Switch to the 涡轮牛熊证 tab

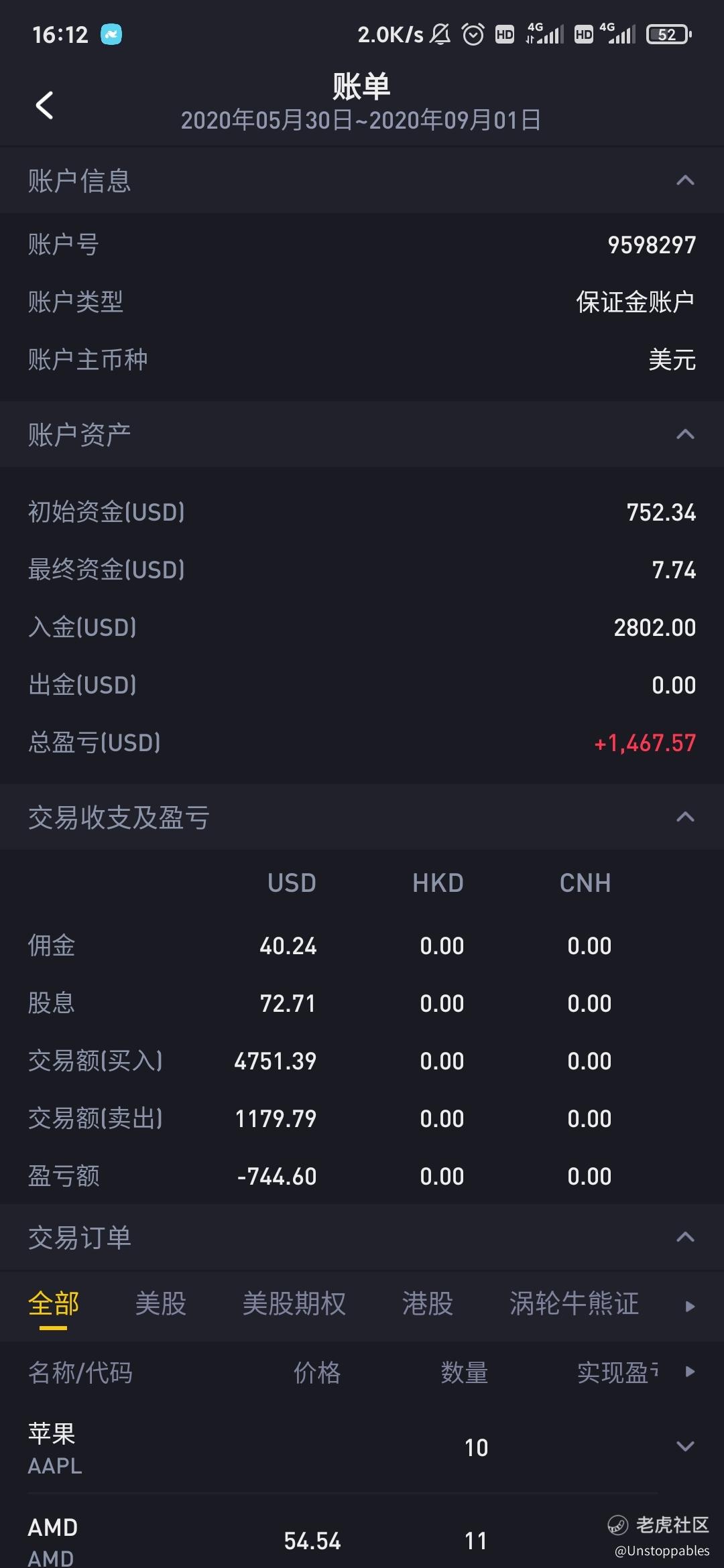point(574,1304)
